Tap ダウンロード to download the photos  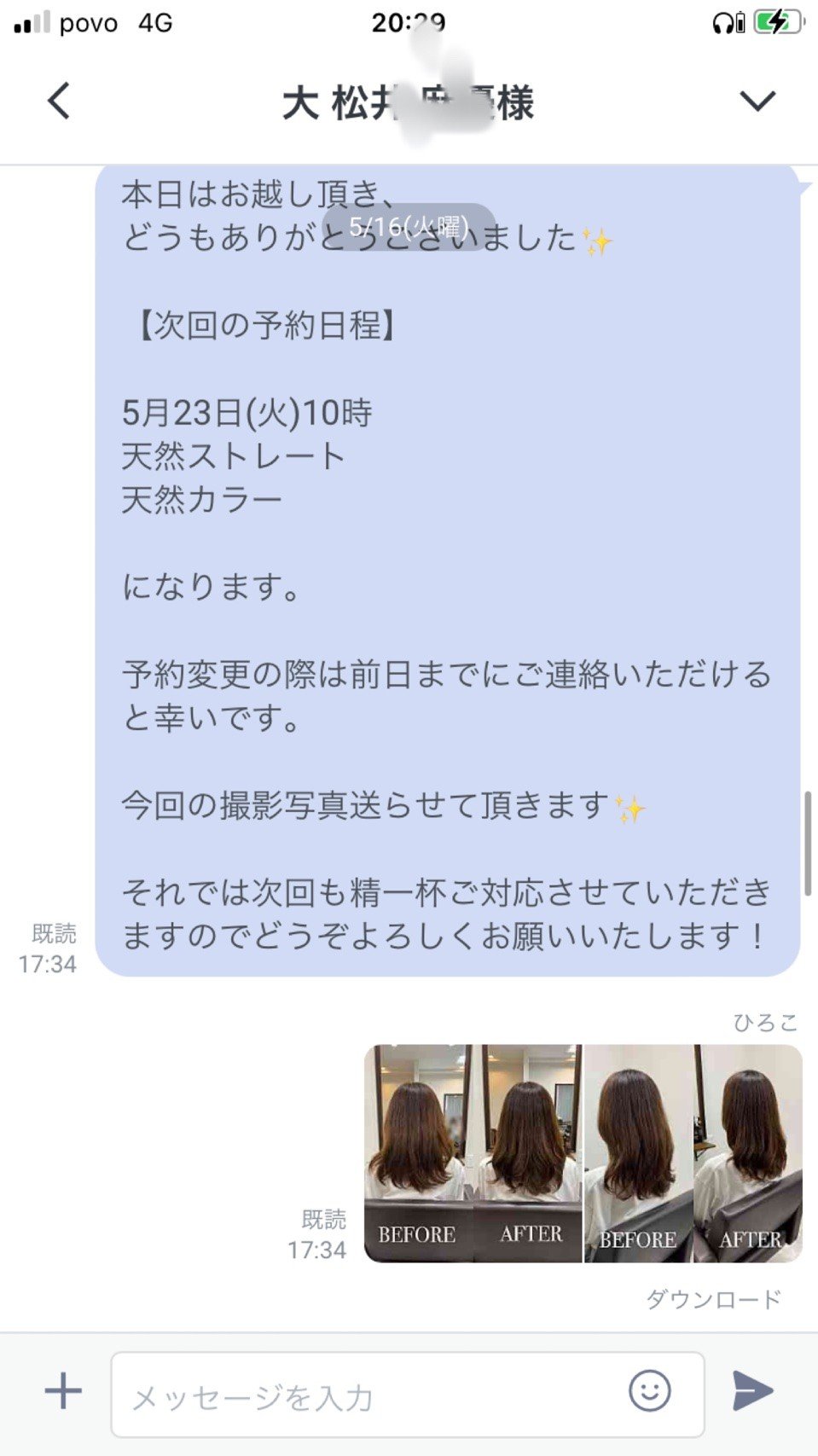pos(713,1299)
